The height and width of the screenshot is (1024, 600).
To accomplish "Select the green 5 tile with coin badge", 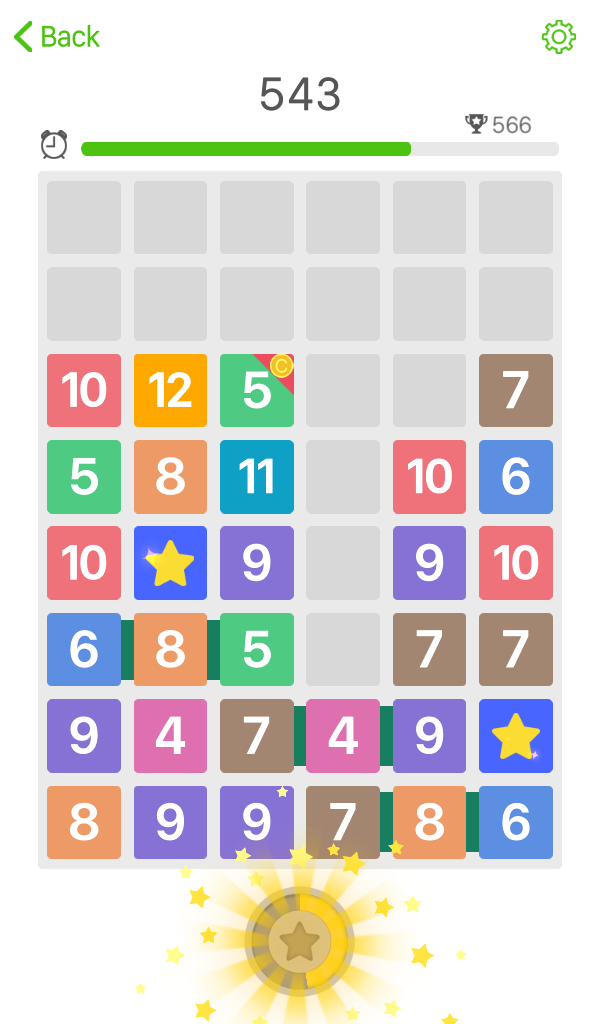I will point(257,390).
